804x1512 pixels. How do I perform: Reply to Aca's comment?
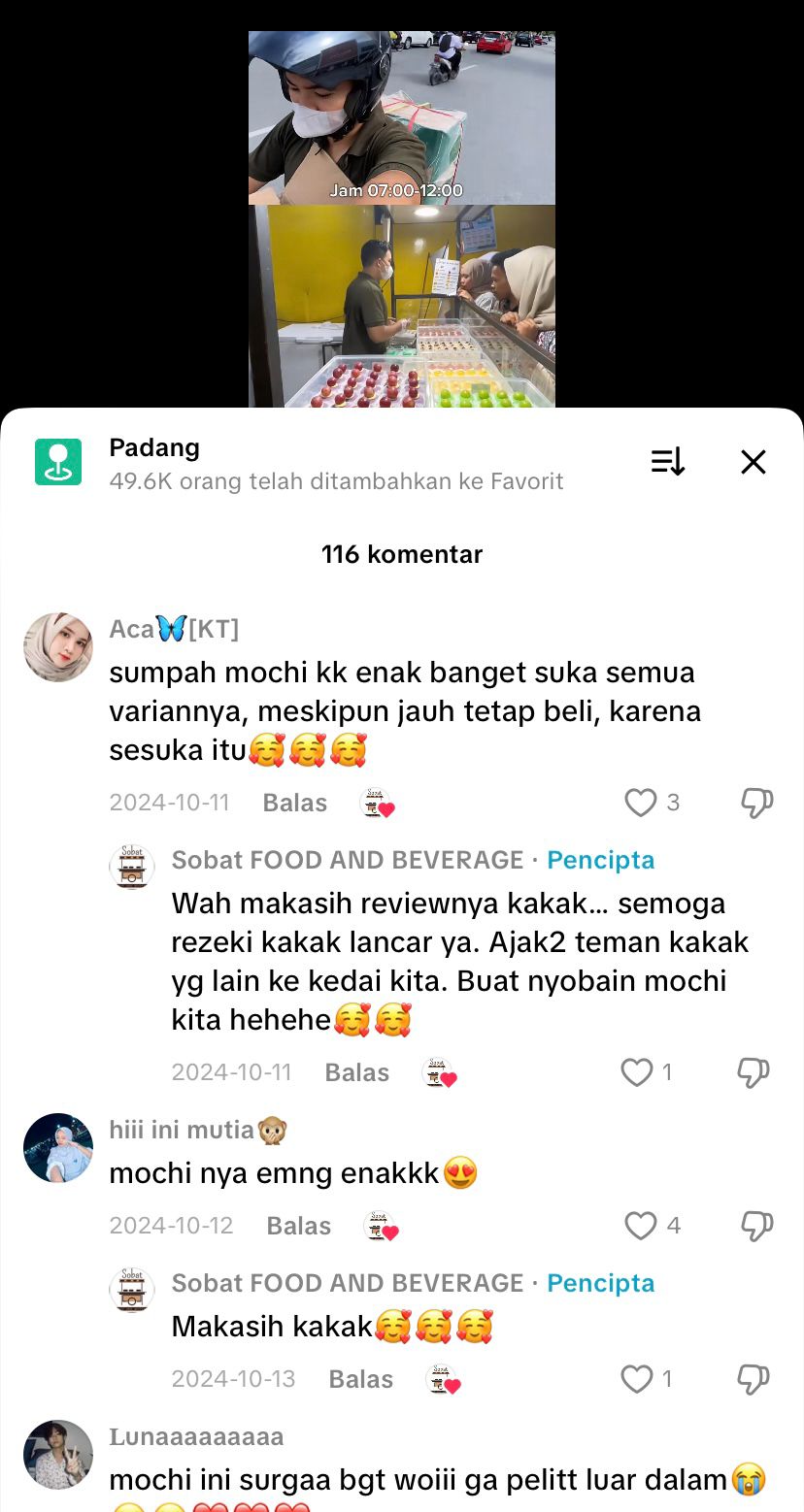click(294, 803)
